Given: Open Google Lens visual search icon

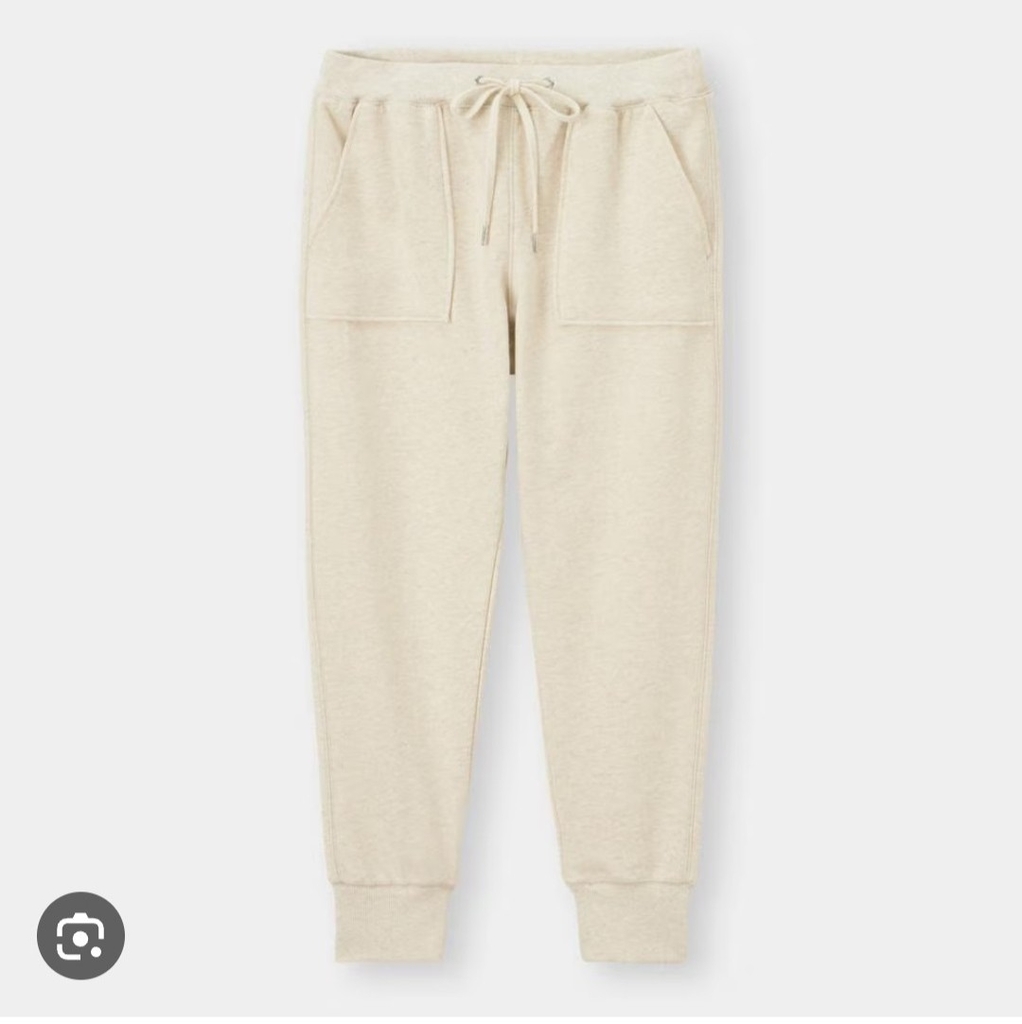Looking at the screenshot, I should [81, 936].
